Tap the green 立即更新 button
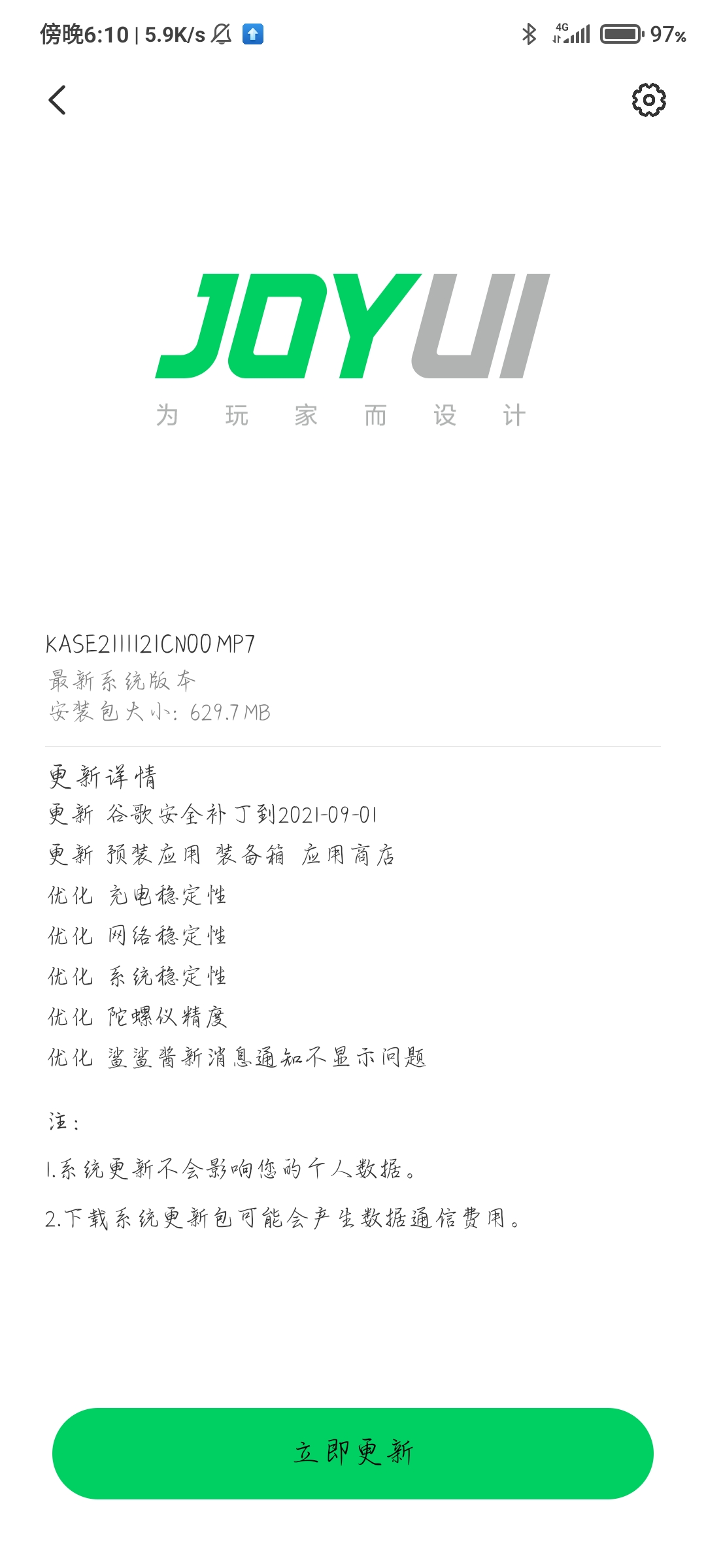The height and width of the screenshot is (1568, 706). click(353, 1454)
